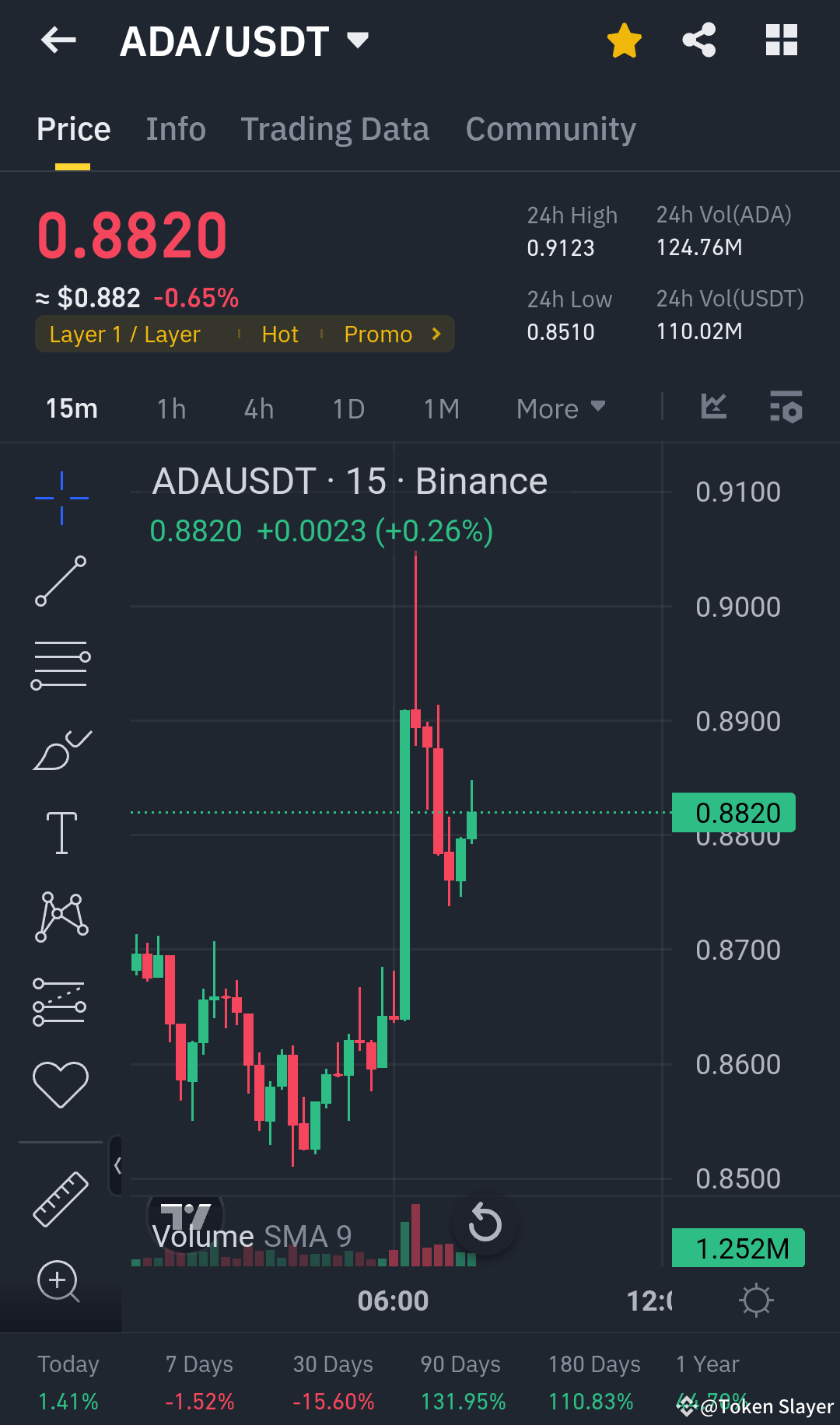Select the ruler measurement tool
Image resolution: width=840 pixels, height=1425 pixels.
[x=61, y=1198]
